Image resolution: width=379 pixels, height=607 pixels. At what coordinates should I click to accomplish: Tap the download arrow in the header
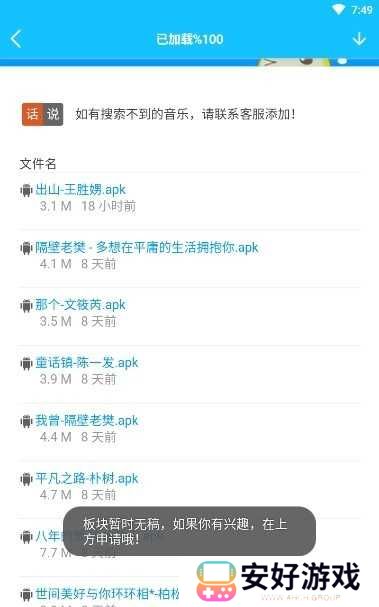click(359, 39)
